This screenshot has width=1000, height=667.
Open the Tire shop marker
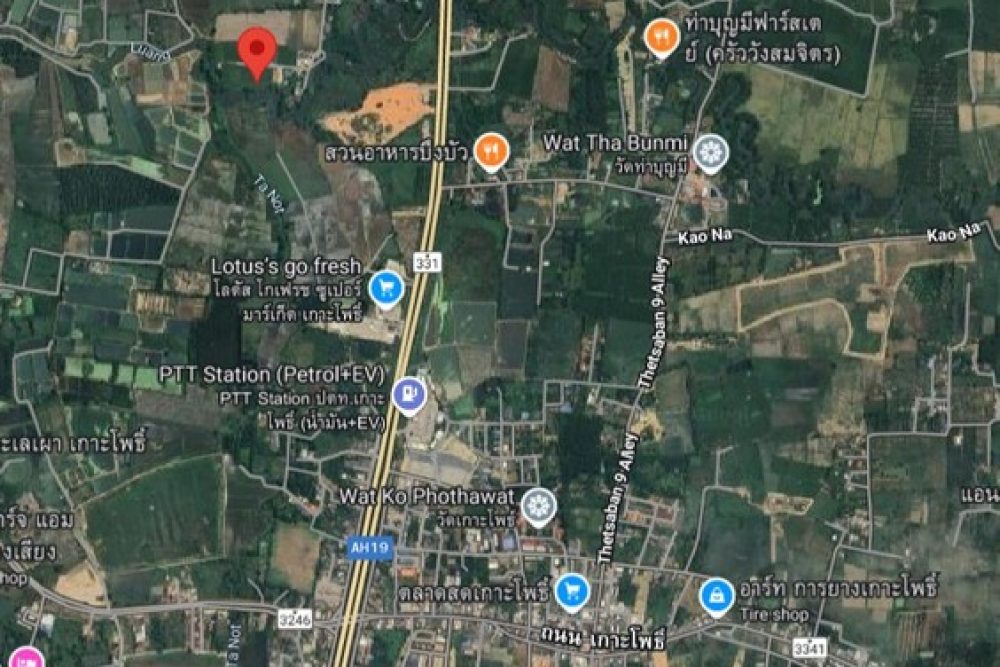tap(716, 596)
